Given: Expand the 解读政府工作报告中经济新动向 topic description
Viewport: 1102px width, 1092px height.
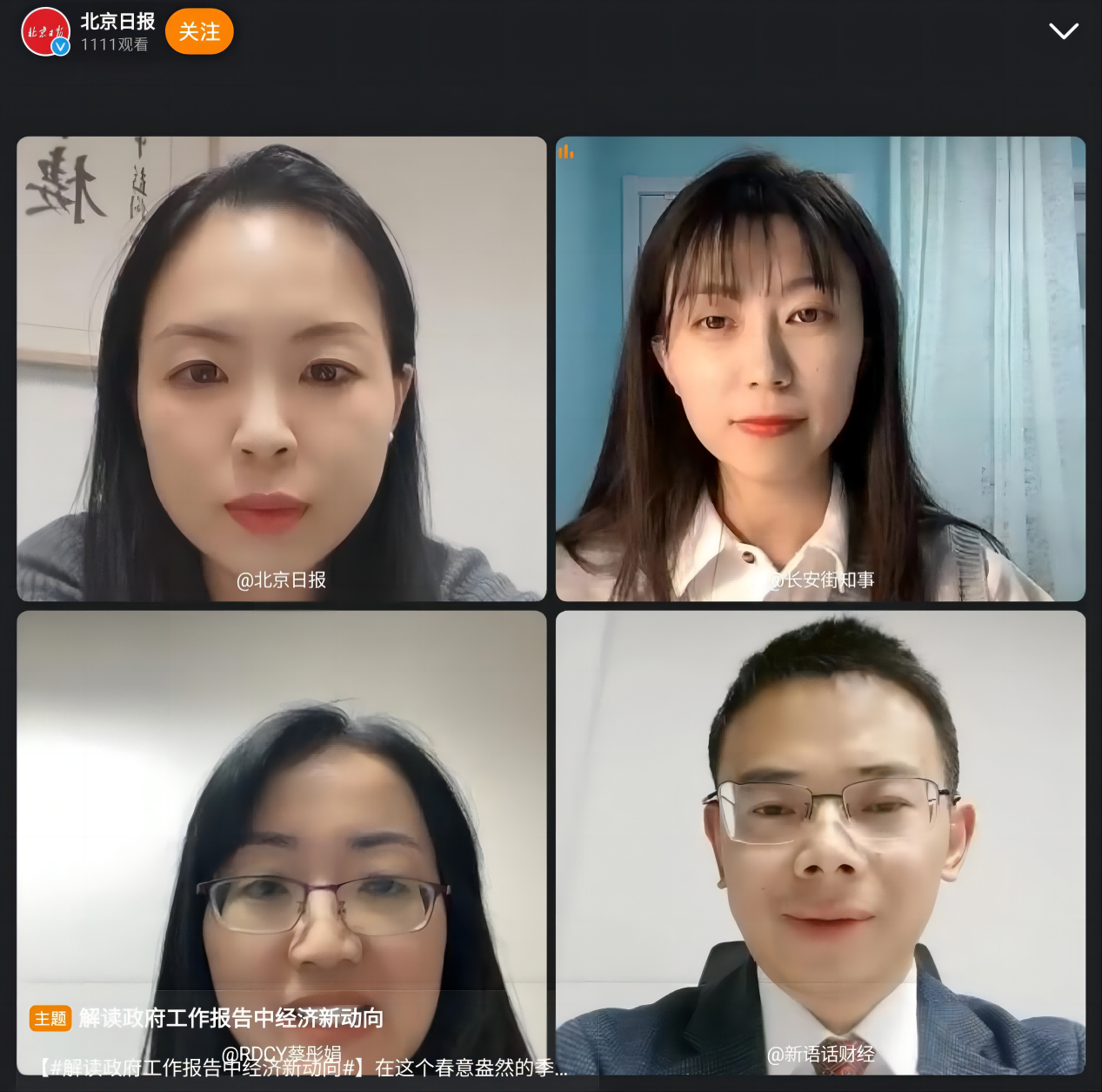Looking at the screenshot, I should tap(304, 1068).
